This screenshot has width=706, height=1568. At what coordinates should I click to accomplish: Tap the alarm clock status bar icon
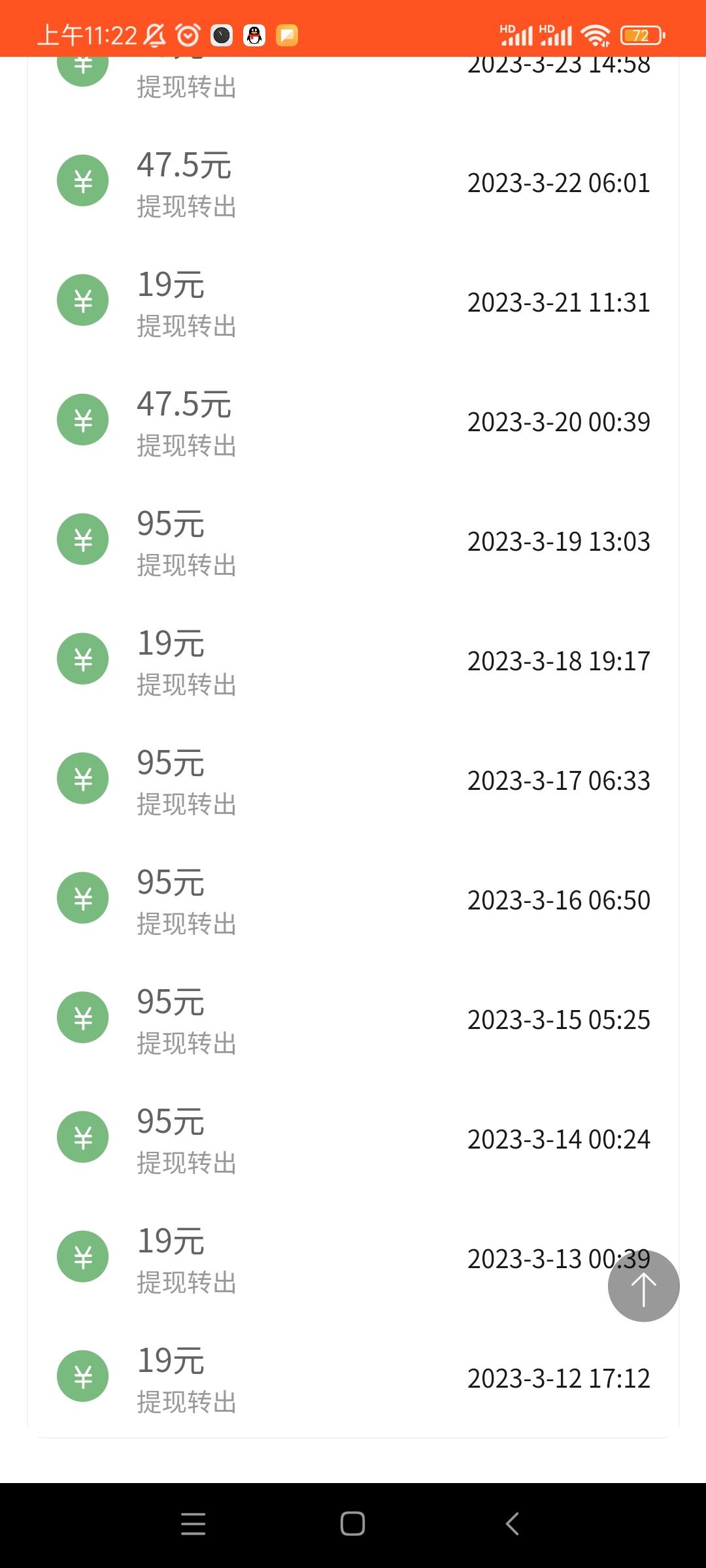[187, 36]
